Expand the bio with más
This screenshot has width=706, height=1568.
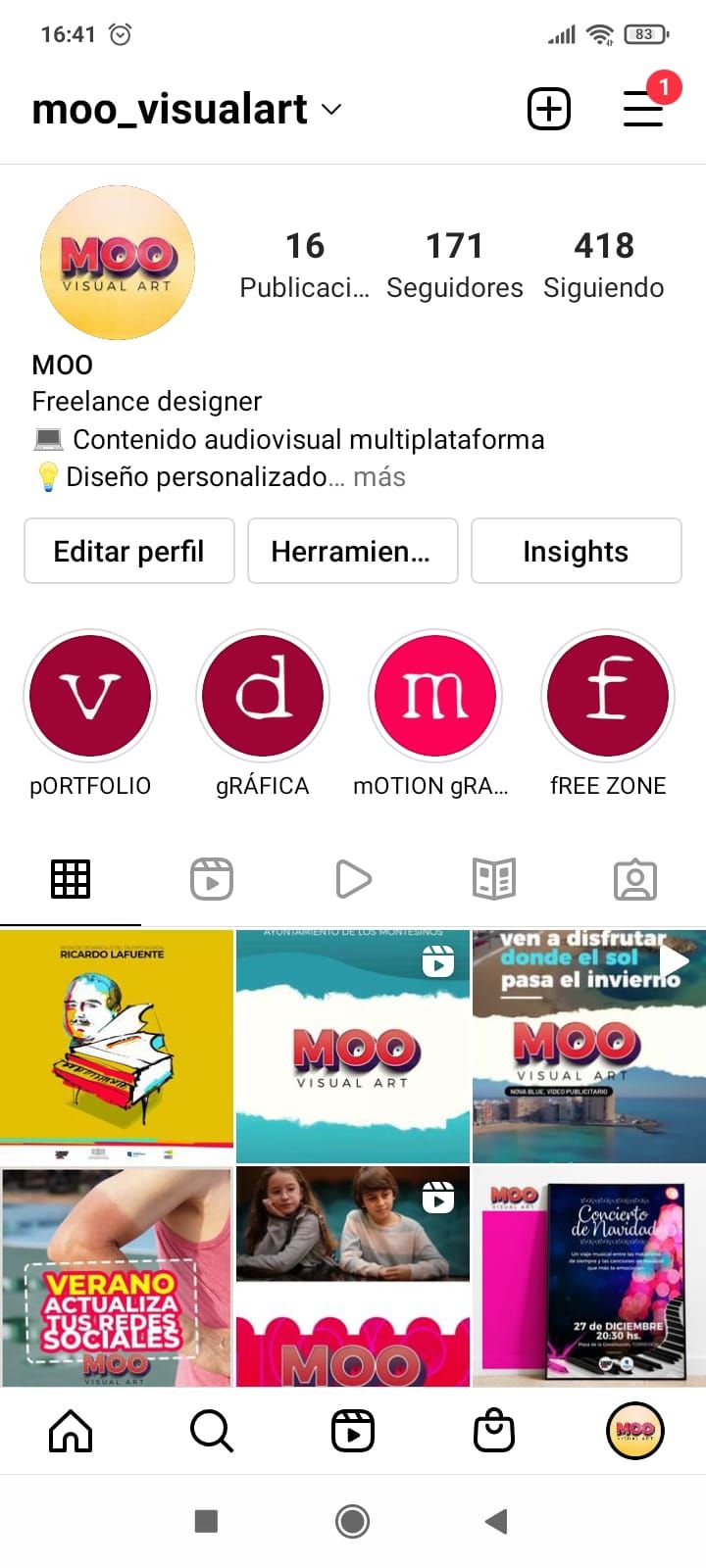378,477
